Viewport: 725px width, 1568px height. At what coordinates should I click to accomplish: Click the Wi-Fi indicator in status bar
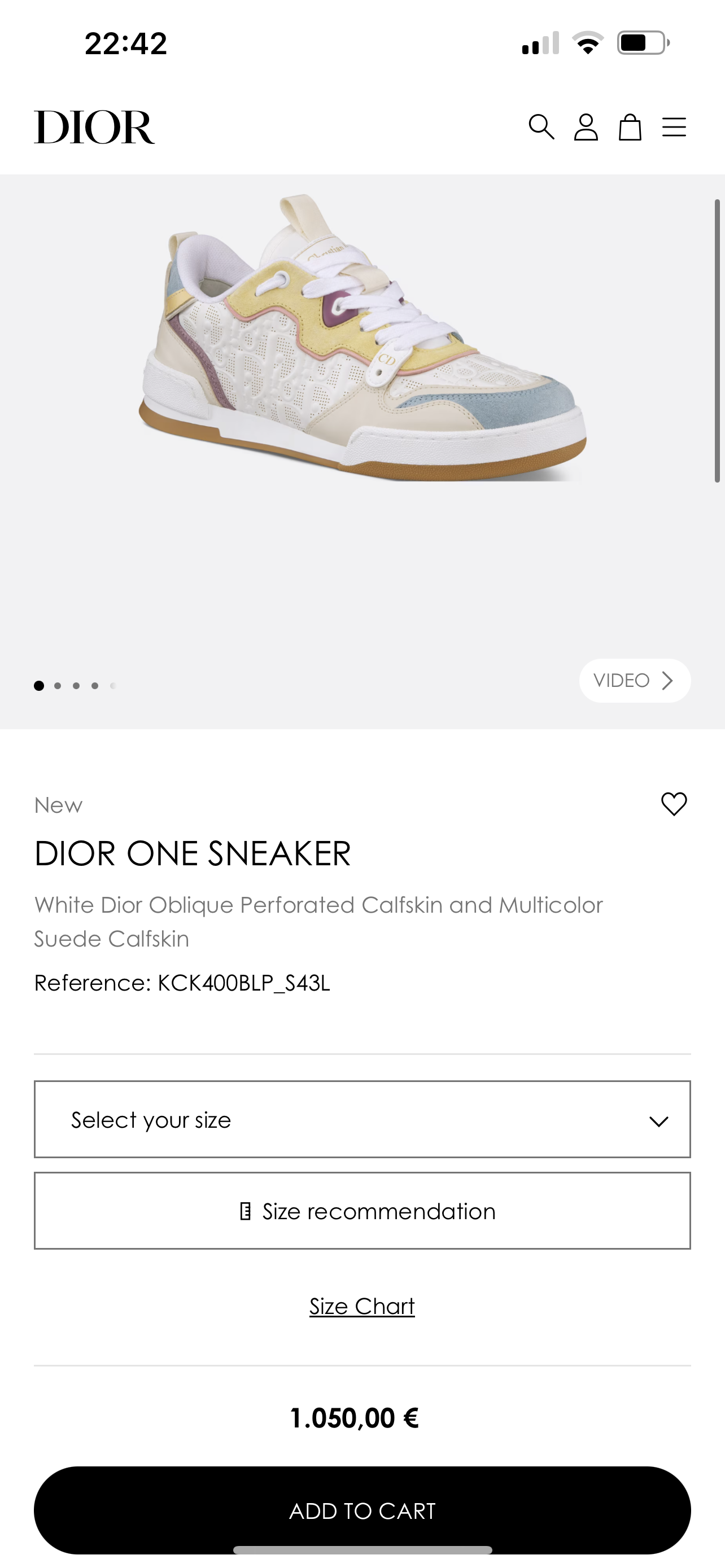click(x=588, y=42)
